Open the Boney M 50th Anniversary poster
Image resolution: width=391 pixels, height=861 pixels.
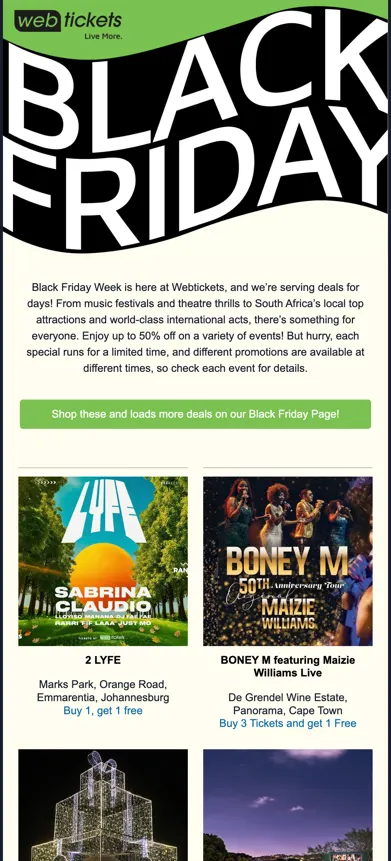pos(288,561)
